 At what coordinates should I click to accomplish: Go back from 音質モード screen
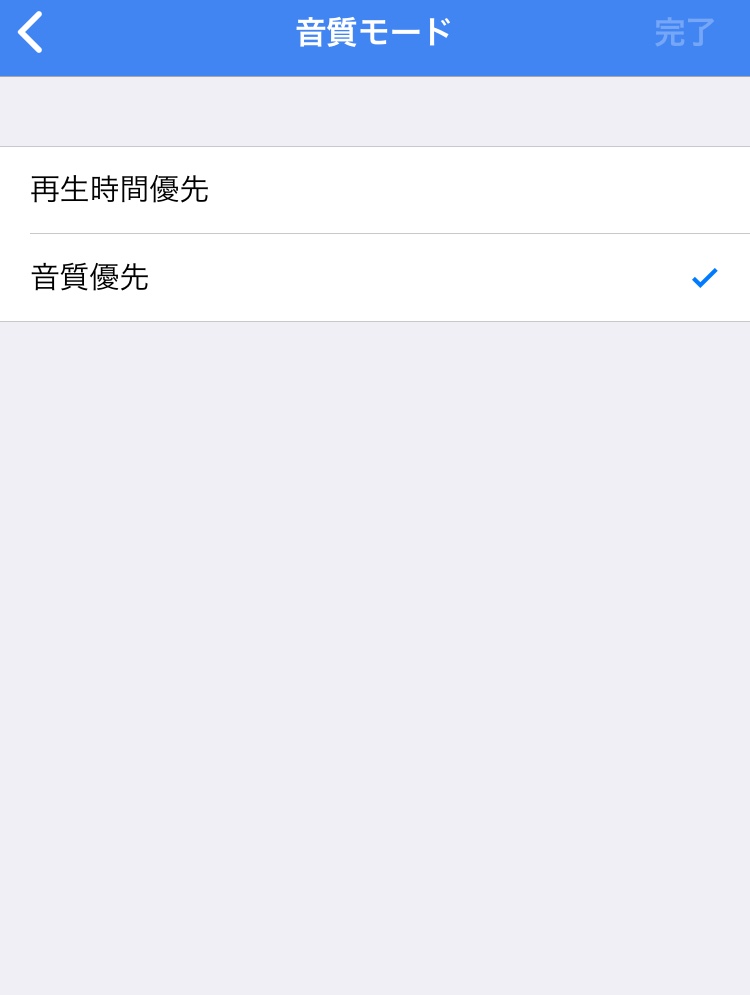pyautogui.click(x=31, y=33)
